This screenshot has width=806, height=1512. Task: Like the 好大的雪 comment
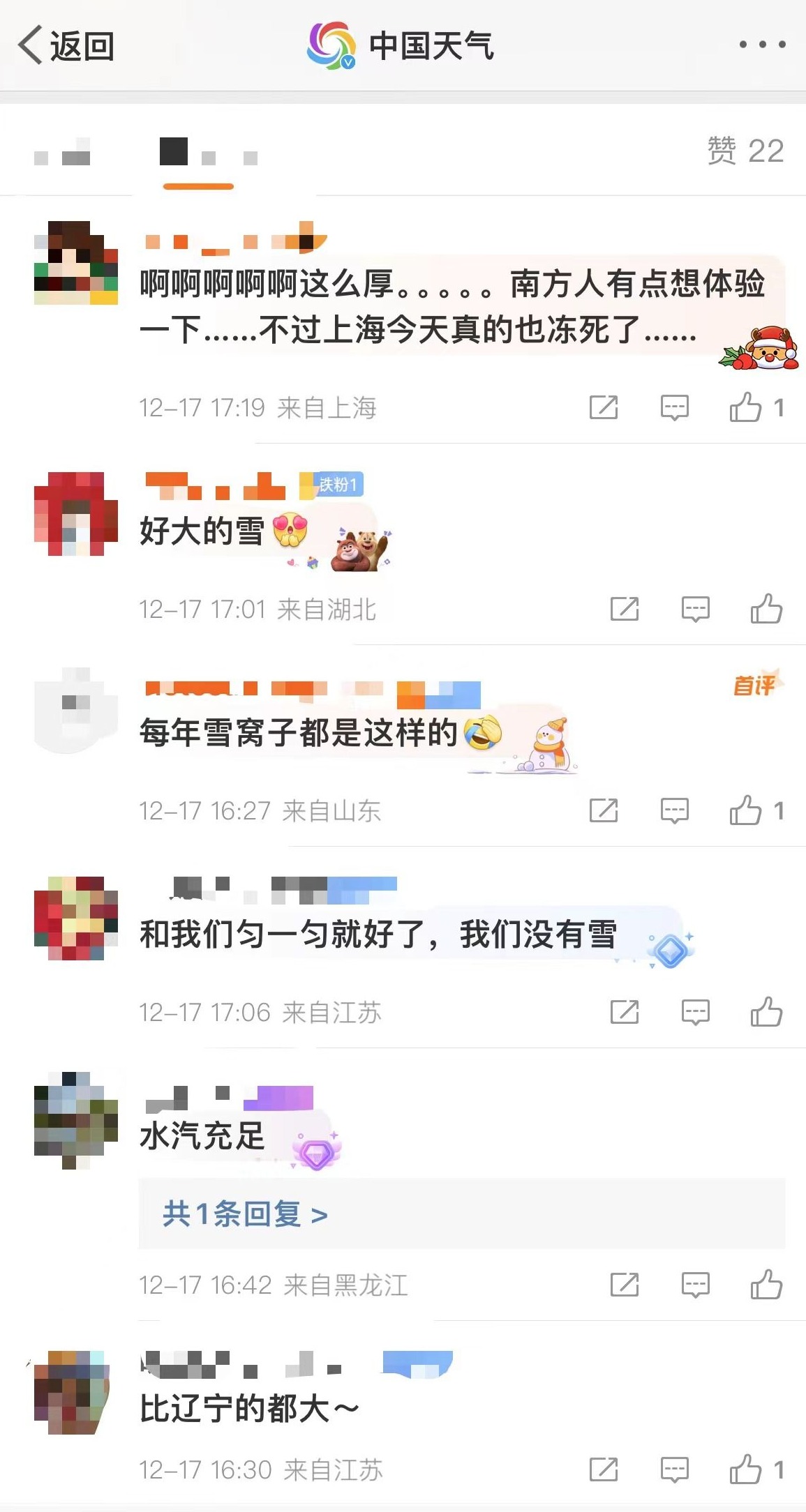click(766, 609)
